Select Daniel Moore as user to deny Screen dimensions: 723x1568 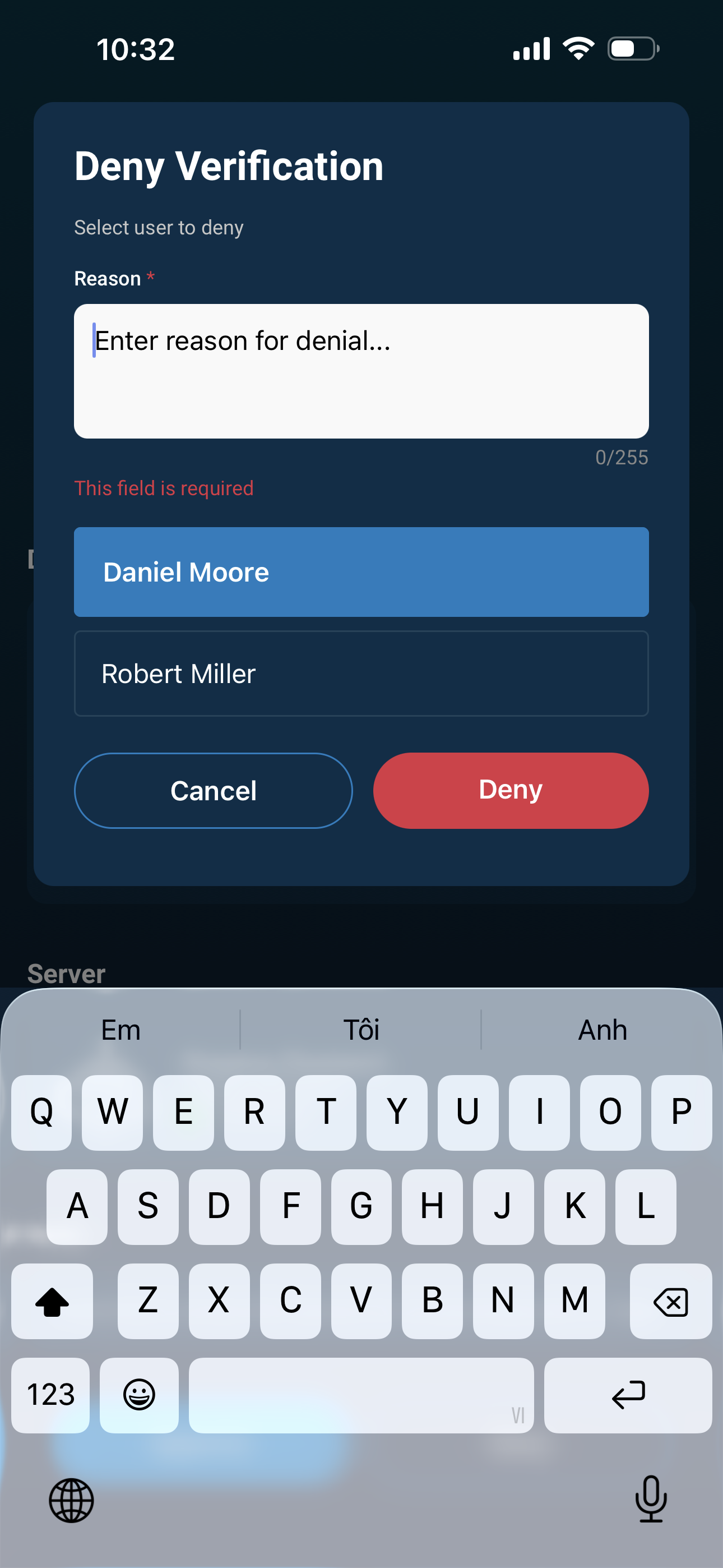[x=361, y=571]
